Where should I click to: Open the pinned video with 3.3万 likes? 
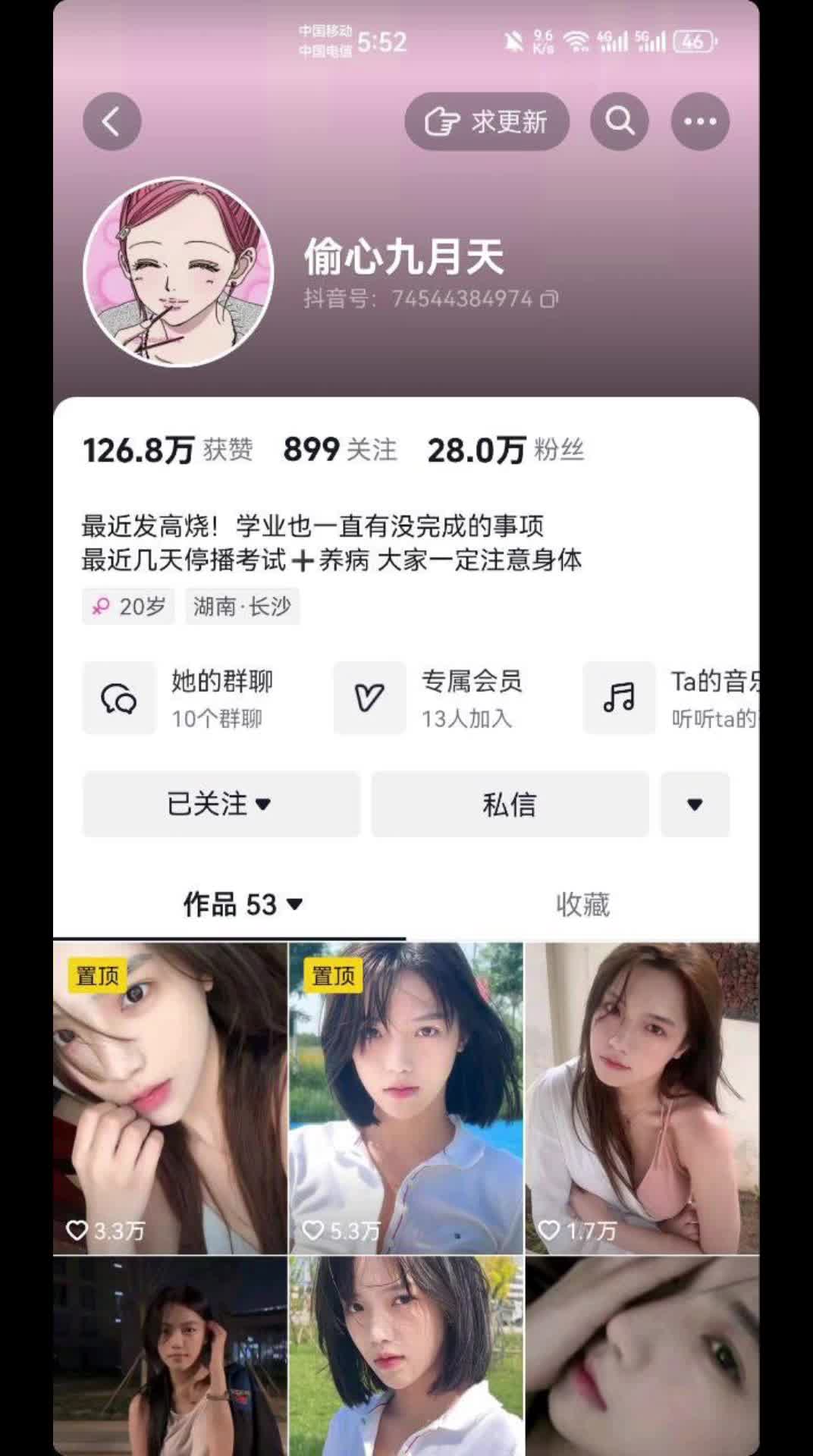(x=170, y=1098)
